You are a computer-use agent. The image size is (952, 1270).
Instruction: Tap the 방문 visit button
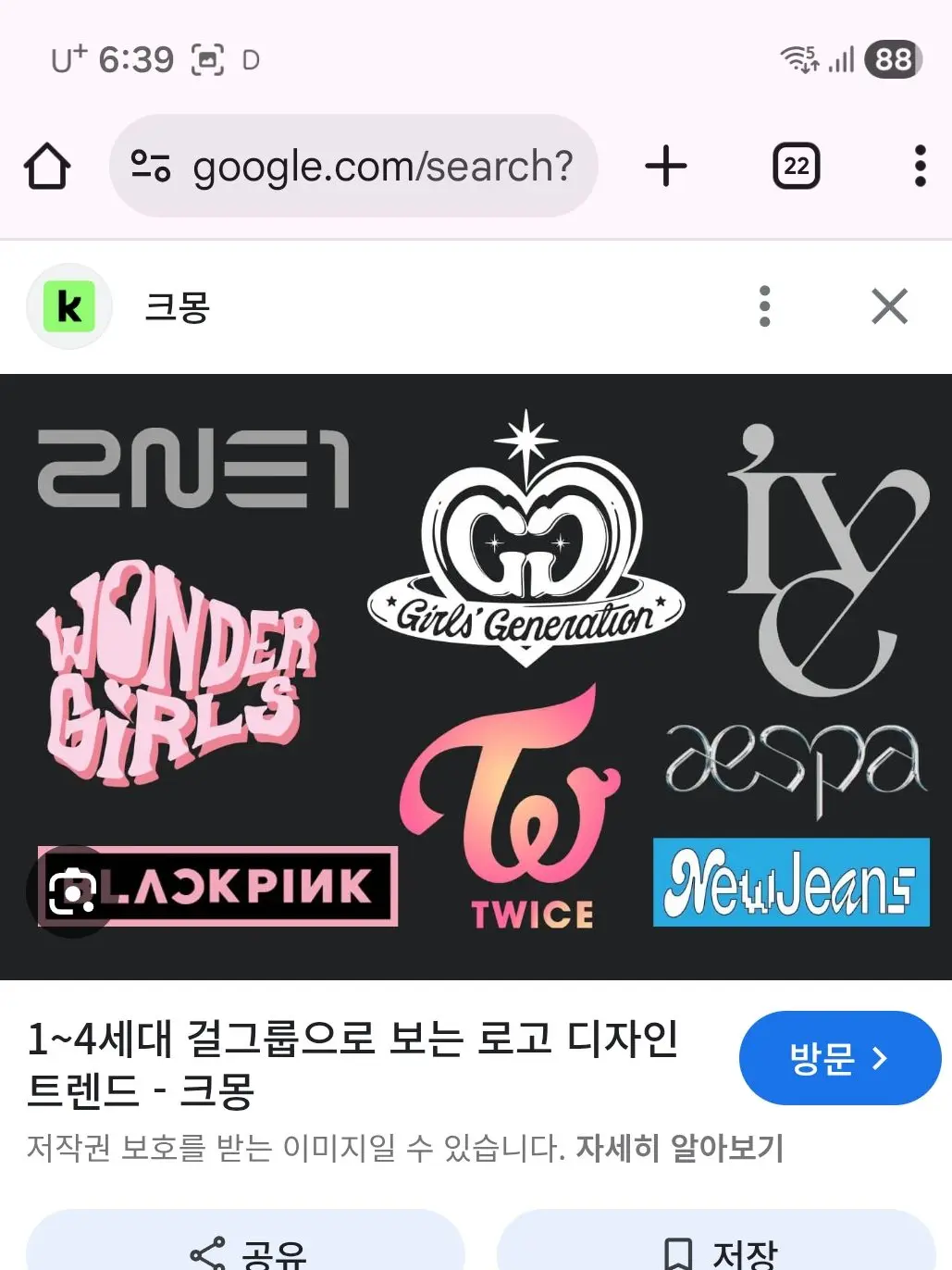click(x=838, y=1058)
